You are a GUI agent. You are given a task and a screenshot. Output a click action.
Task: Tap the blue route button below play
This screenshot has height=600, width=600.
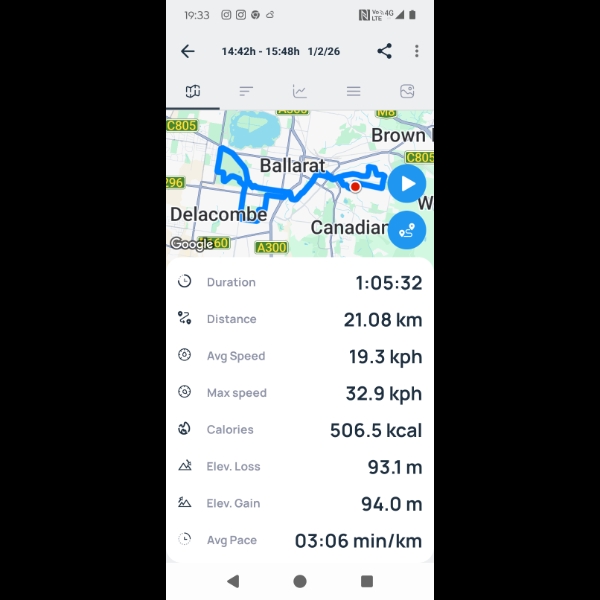tap(407, 230)
